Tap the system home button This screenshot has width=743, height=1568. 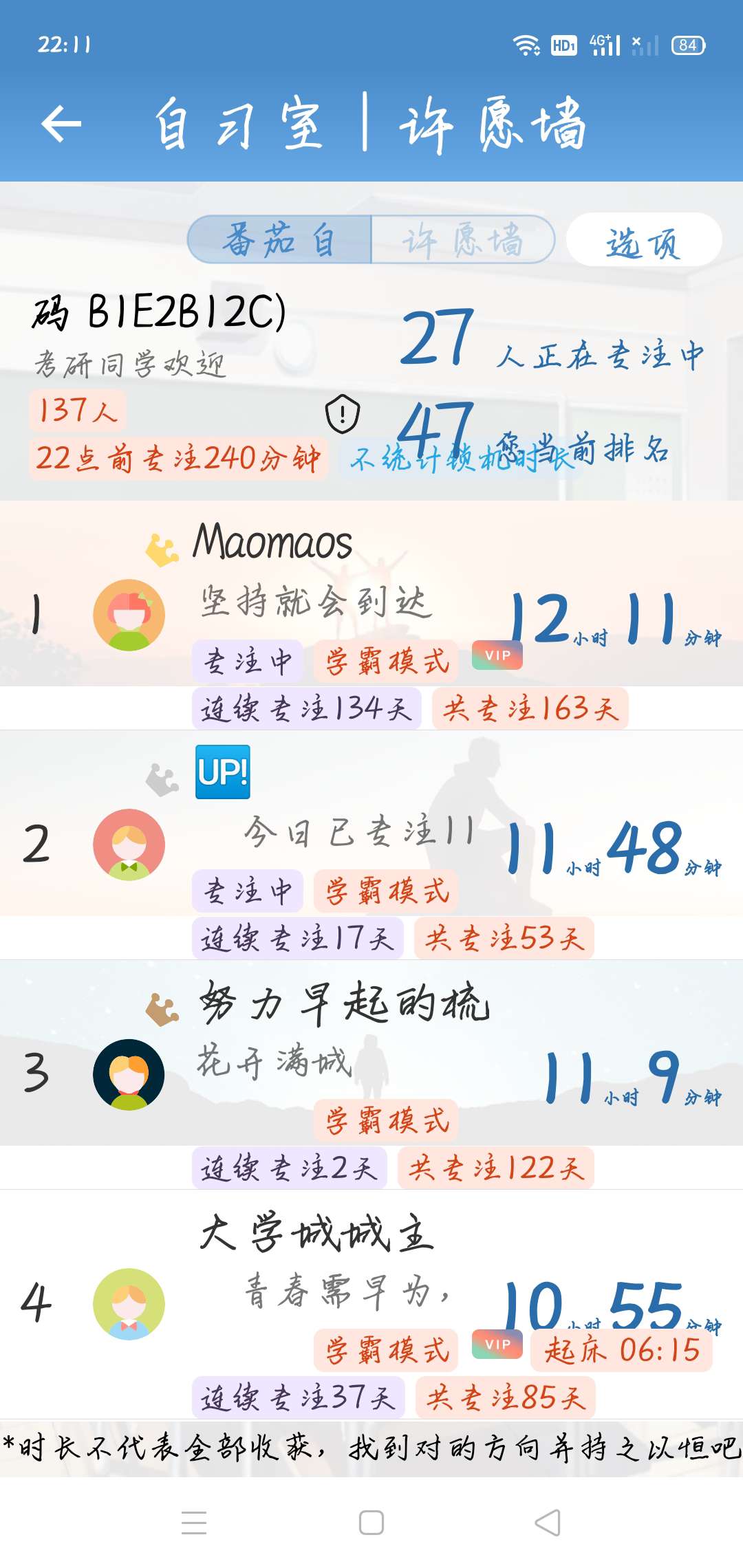click(371, 1523)
